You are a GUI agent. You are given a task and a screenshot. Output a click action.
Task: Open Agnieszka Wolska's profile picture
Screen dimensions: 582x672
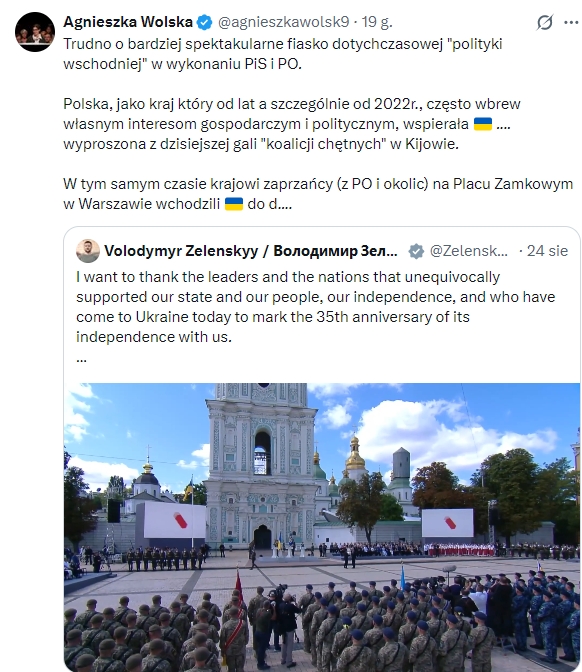coord(35,32)
